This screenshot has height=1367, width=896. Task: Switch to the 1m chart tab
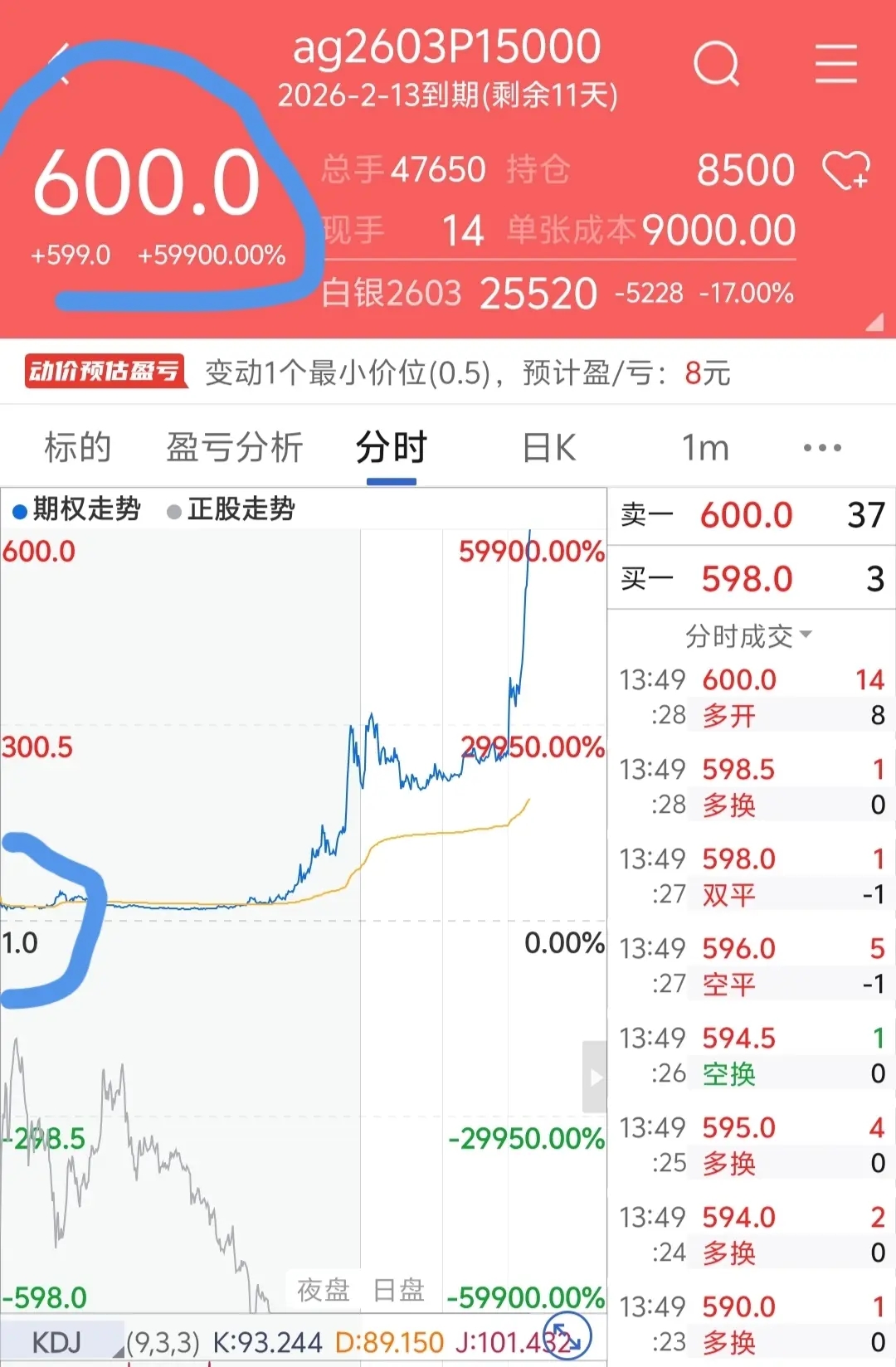click(705, 448)
